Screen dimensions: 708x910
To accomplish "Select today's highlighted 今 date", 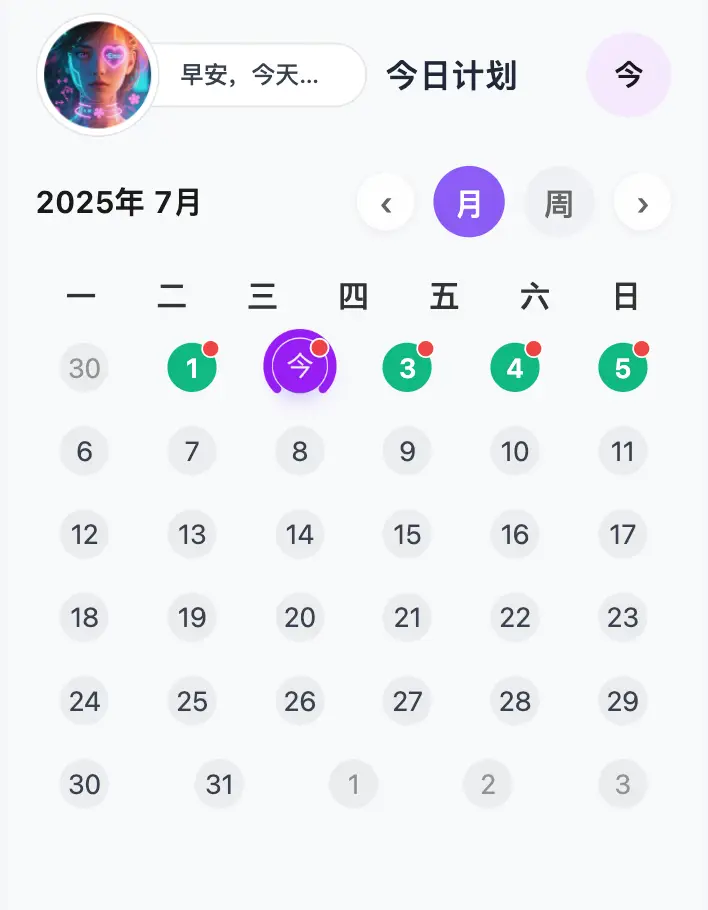I will [x=300, y=366].
